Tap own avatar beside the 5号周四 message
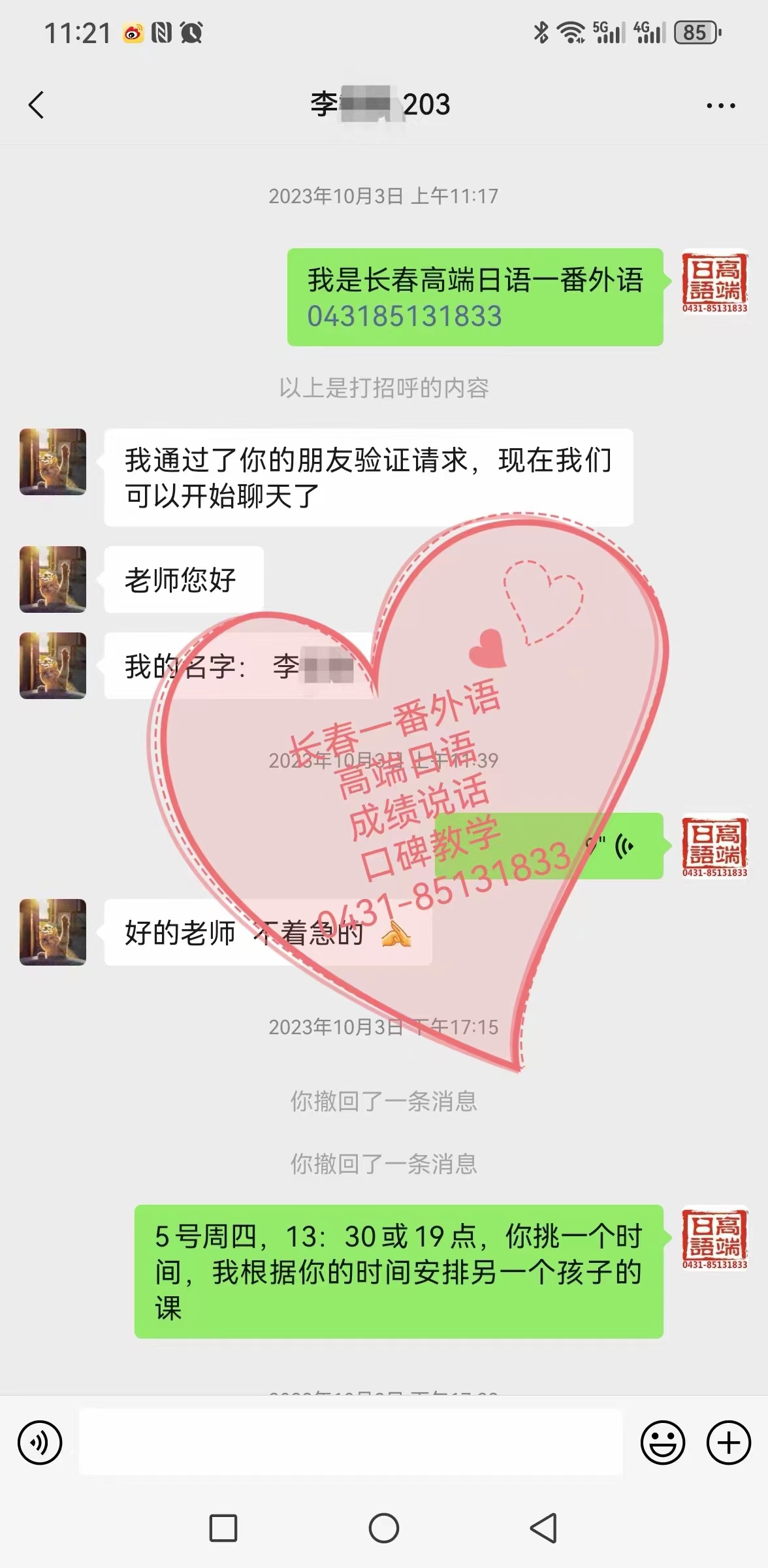Screen dimensions: 768x1568 [714, 1238]
